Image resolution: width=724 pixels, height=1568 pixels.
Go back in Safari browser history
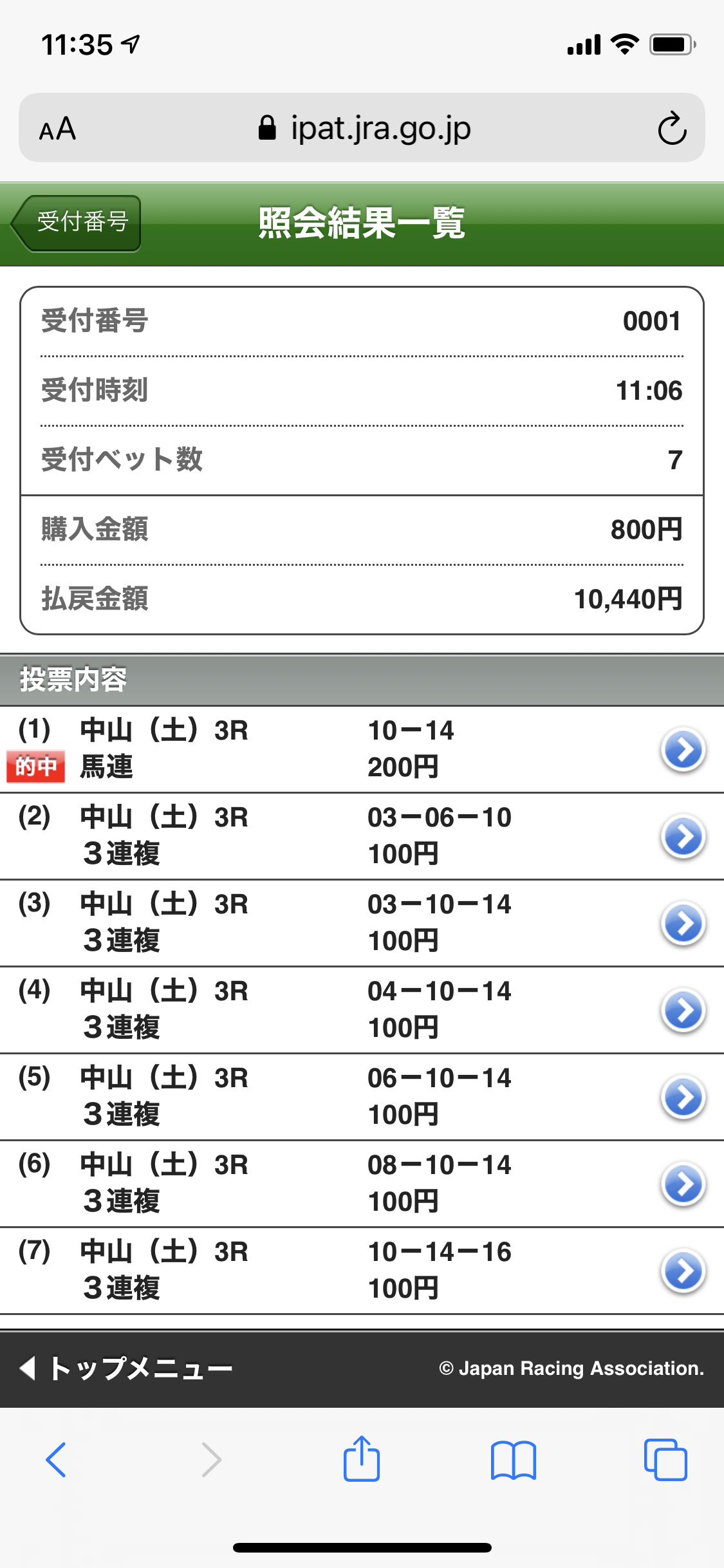[57, 1460]
